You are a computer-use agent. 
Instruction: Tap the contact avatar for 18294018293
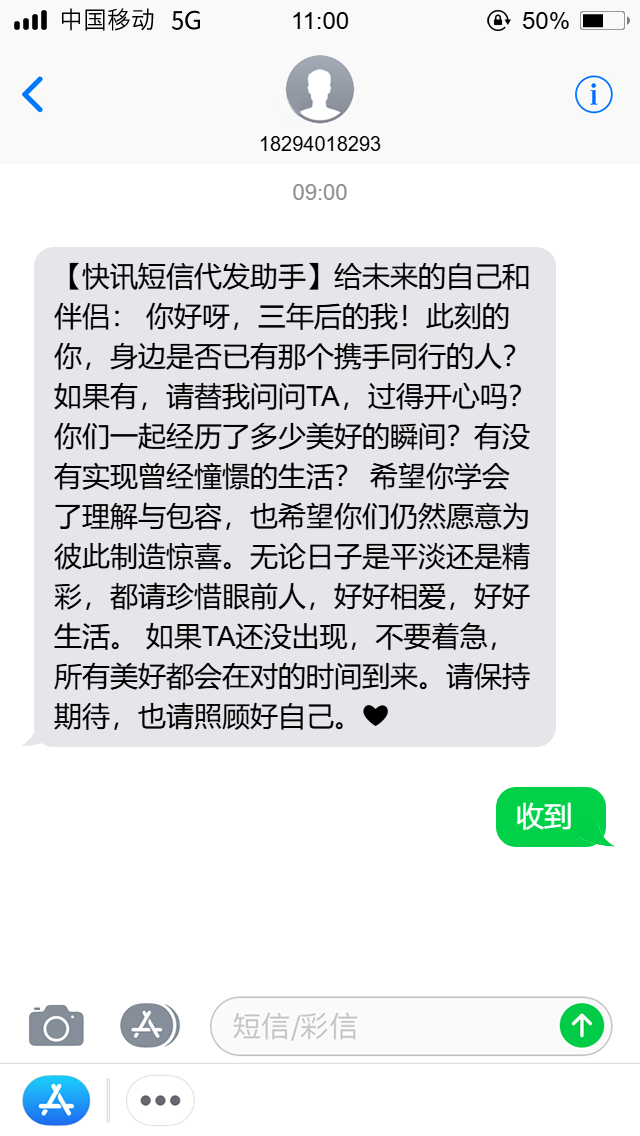[x=320, y=89]
